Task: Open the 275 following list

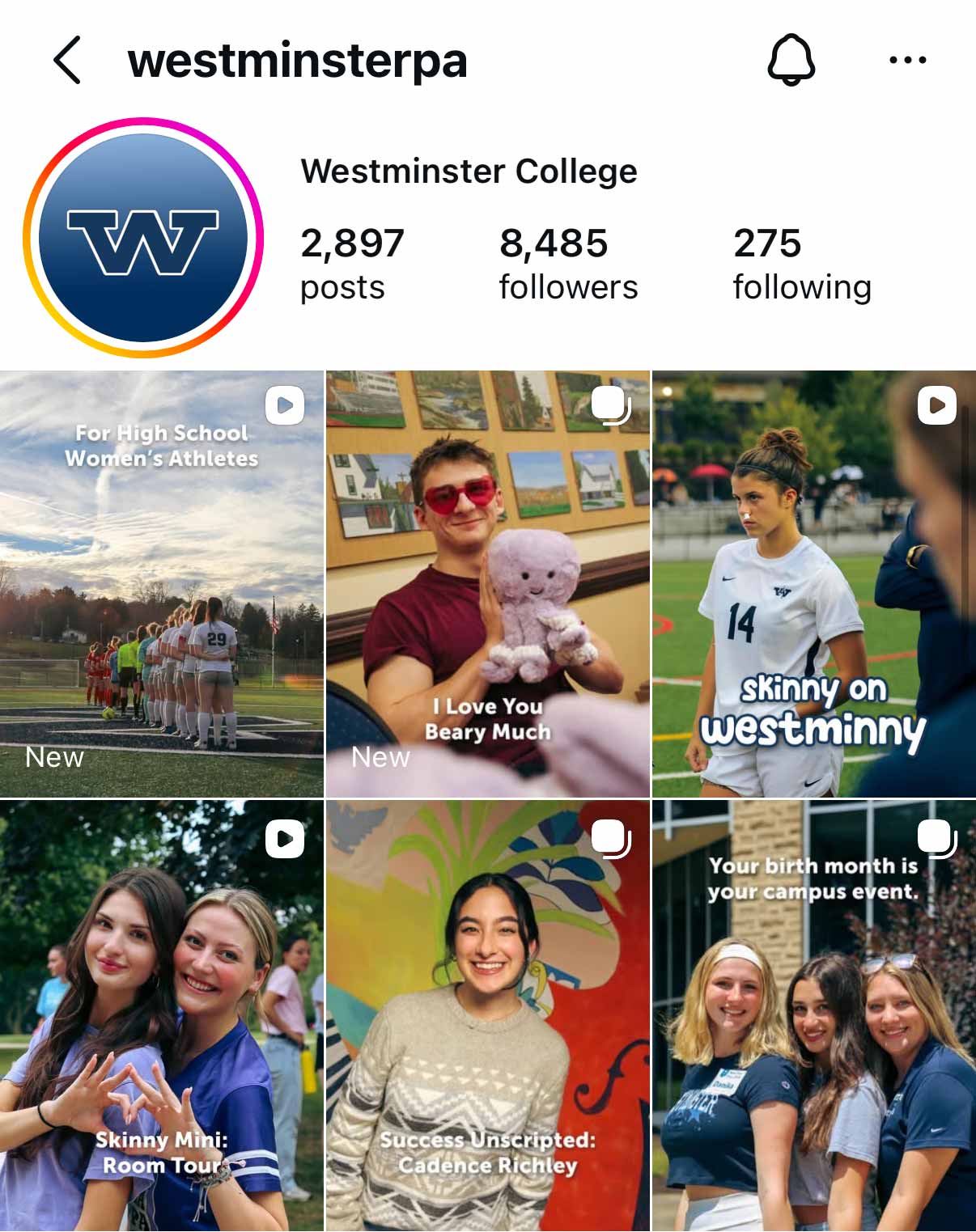Action: [801, 264]
